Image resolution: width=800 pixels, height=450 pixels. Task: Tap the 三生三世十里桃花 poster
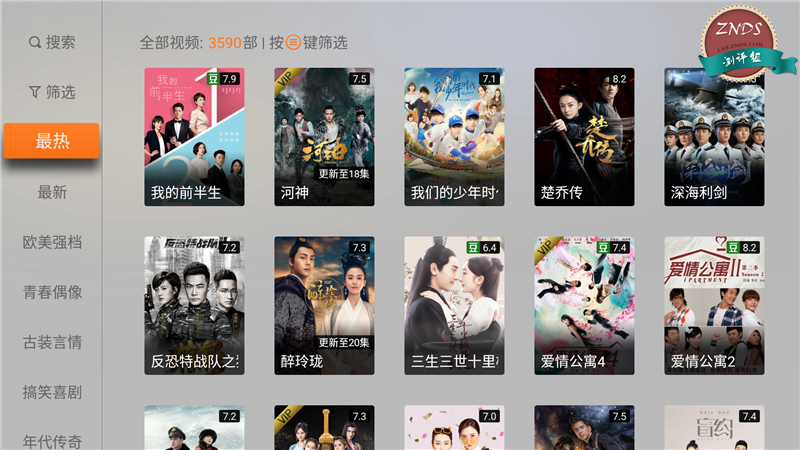pos(454,305)
